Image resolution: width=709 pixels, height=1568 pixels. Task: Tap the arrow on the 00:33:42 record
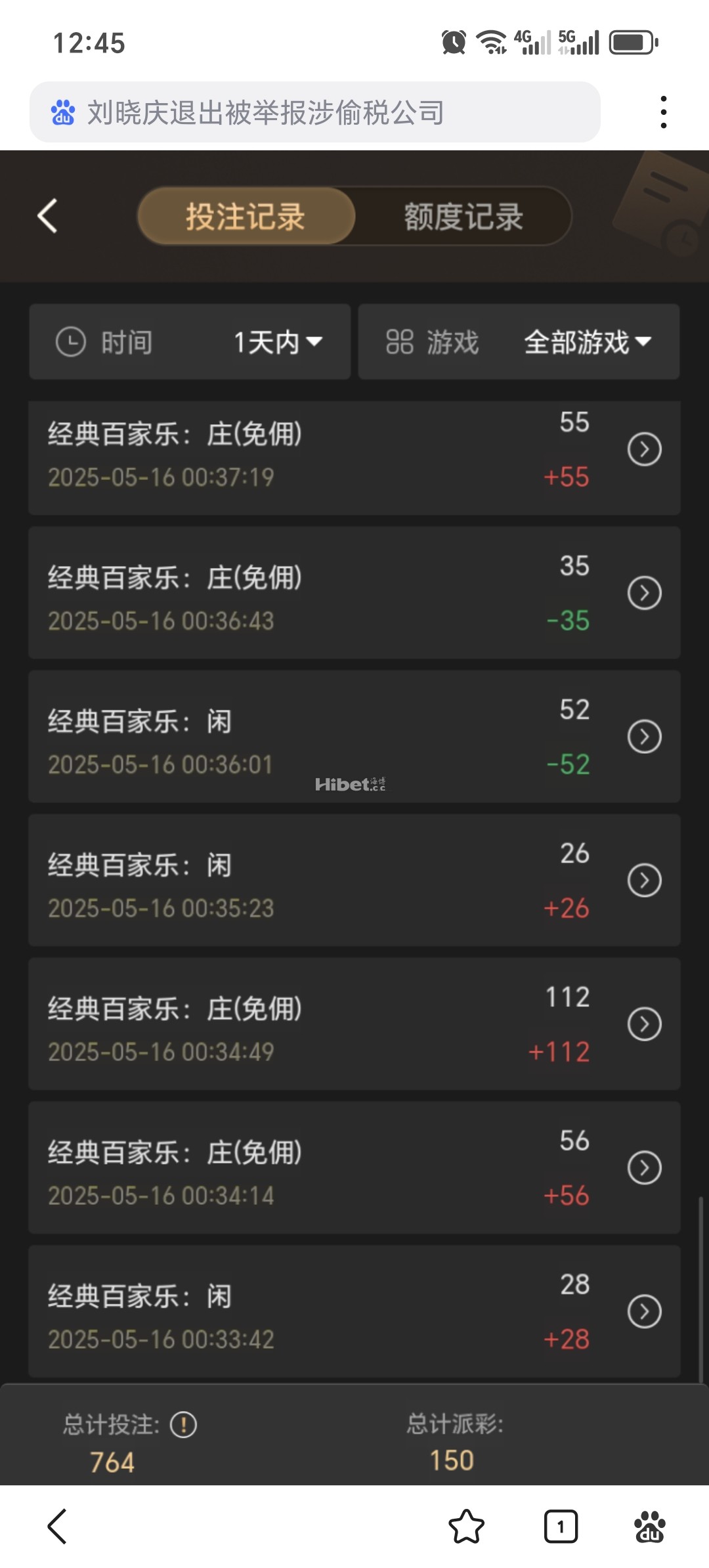644,1312
